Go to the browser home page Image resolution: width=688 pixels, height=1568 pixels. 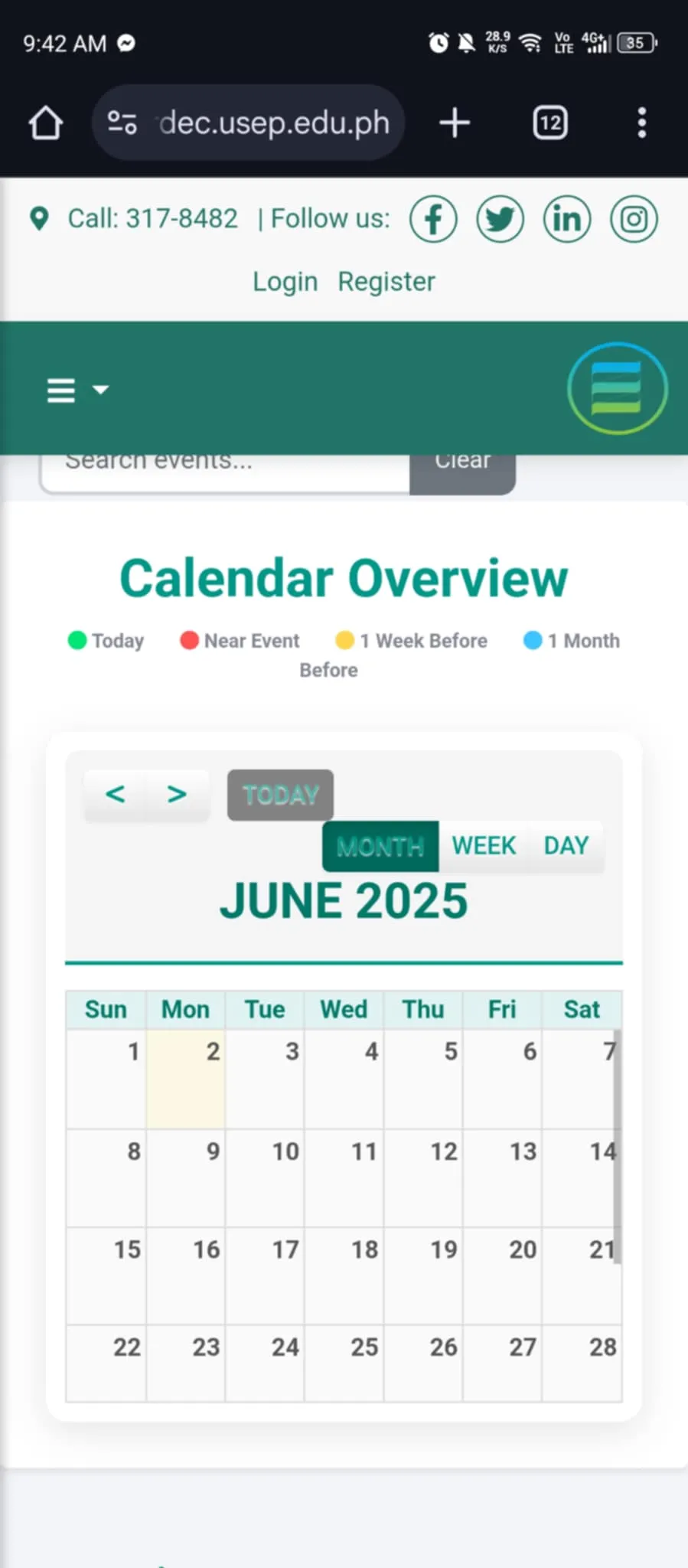(45, 122)
